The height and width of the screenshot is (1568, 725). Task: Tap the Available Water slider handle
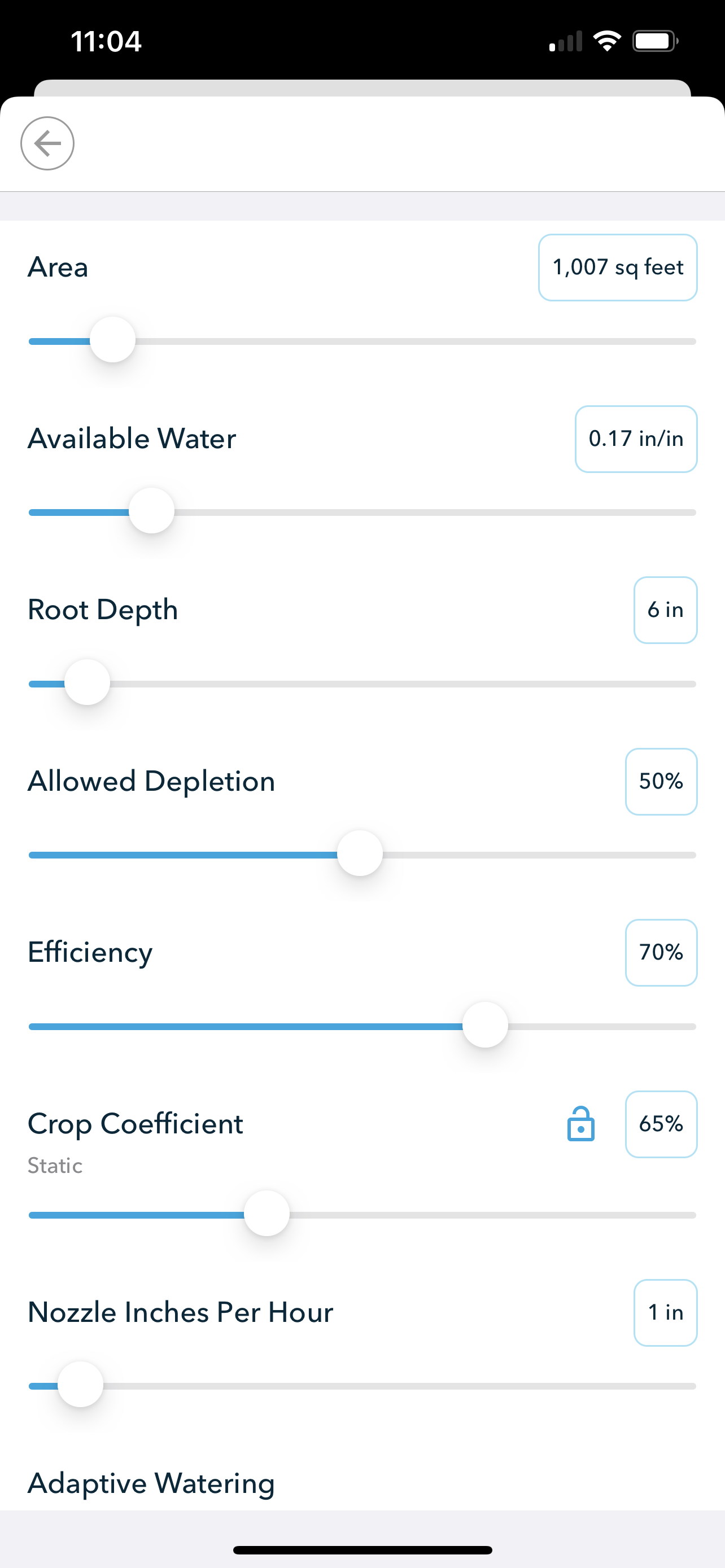151,511
